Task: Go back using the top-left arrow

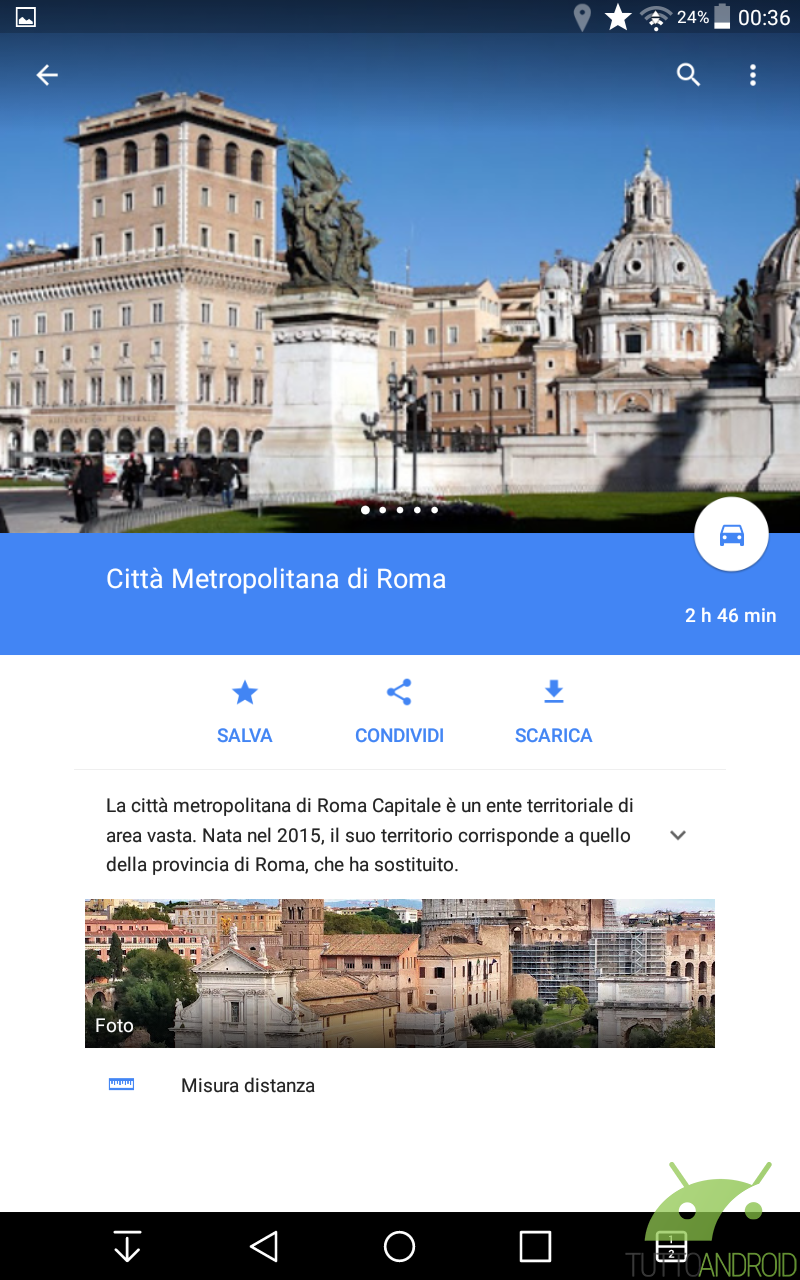Action: point(47,75)
